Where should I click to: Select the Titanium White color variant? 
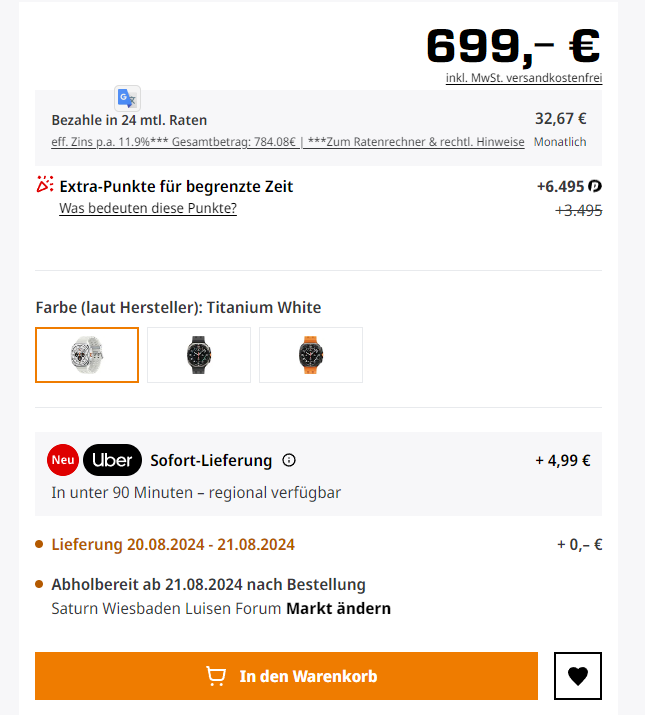pos(87,355)
